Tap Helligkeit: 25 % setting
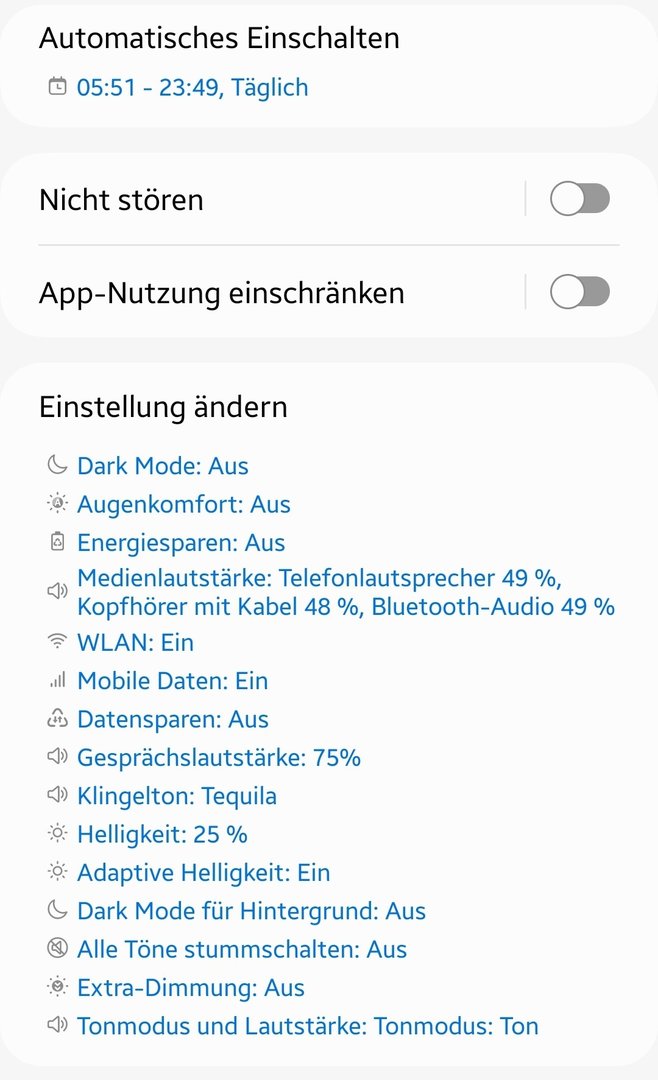Screen dimensions: 658x1080 pyautogui.click(x=162, y=834)
